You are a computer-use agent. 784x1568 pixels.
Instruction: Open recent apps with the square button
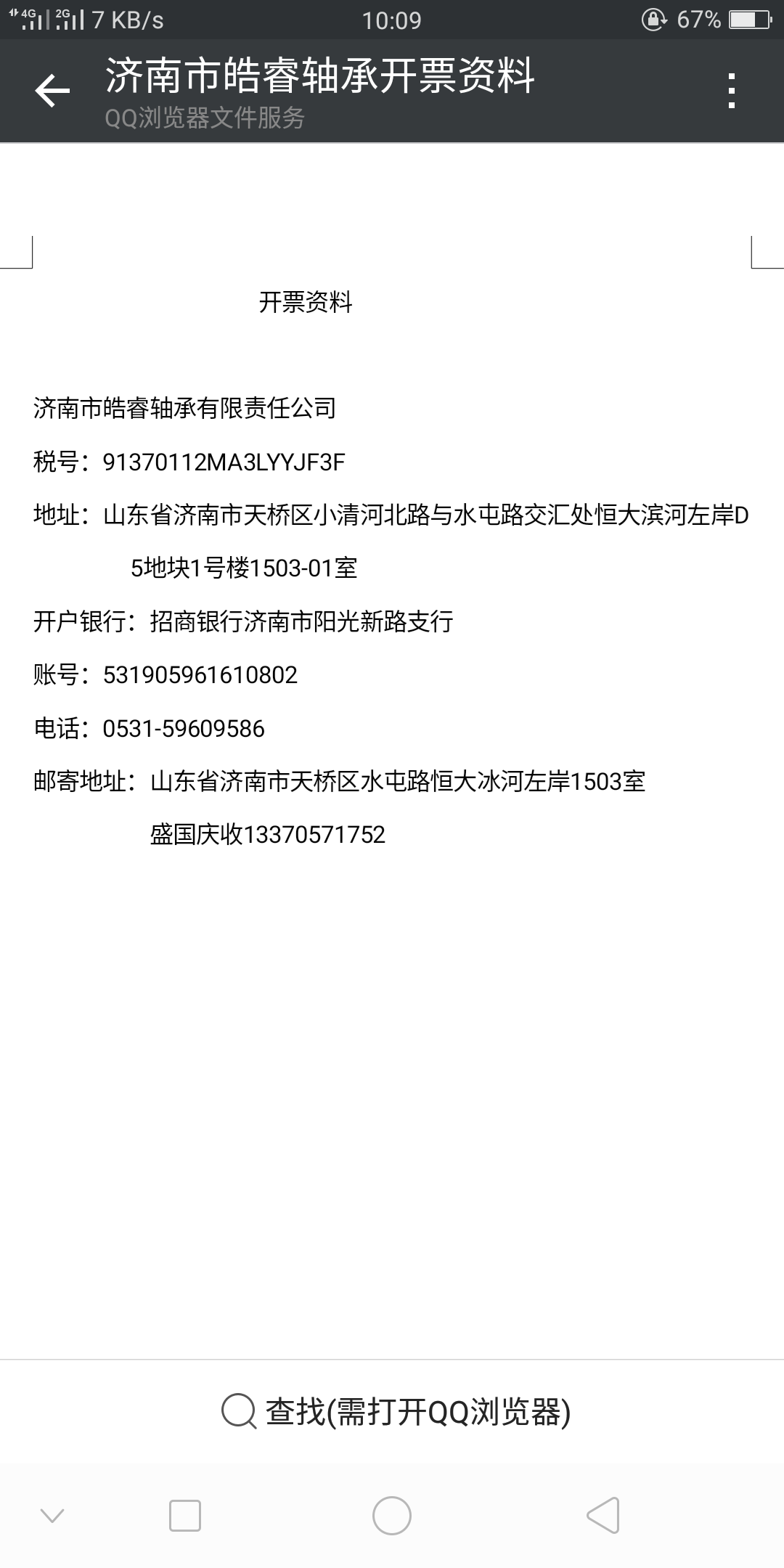(x=185, y=1516)
